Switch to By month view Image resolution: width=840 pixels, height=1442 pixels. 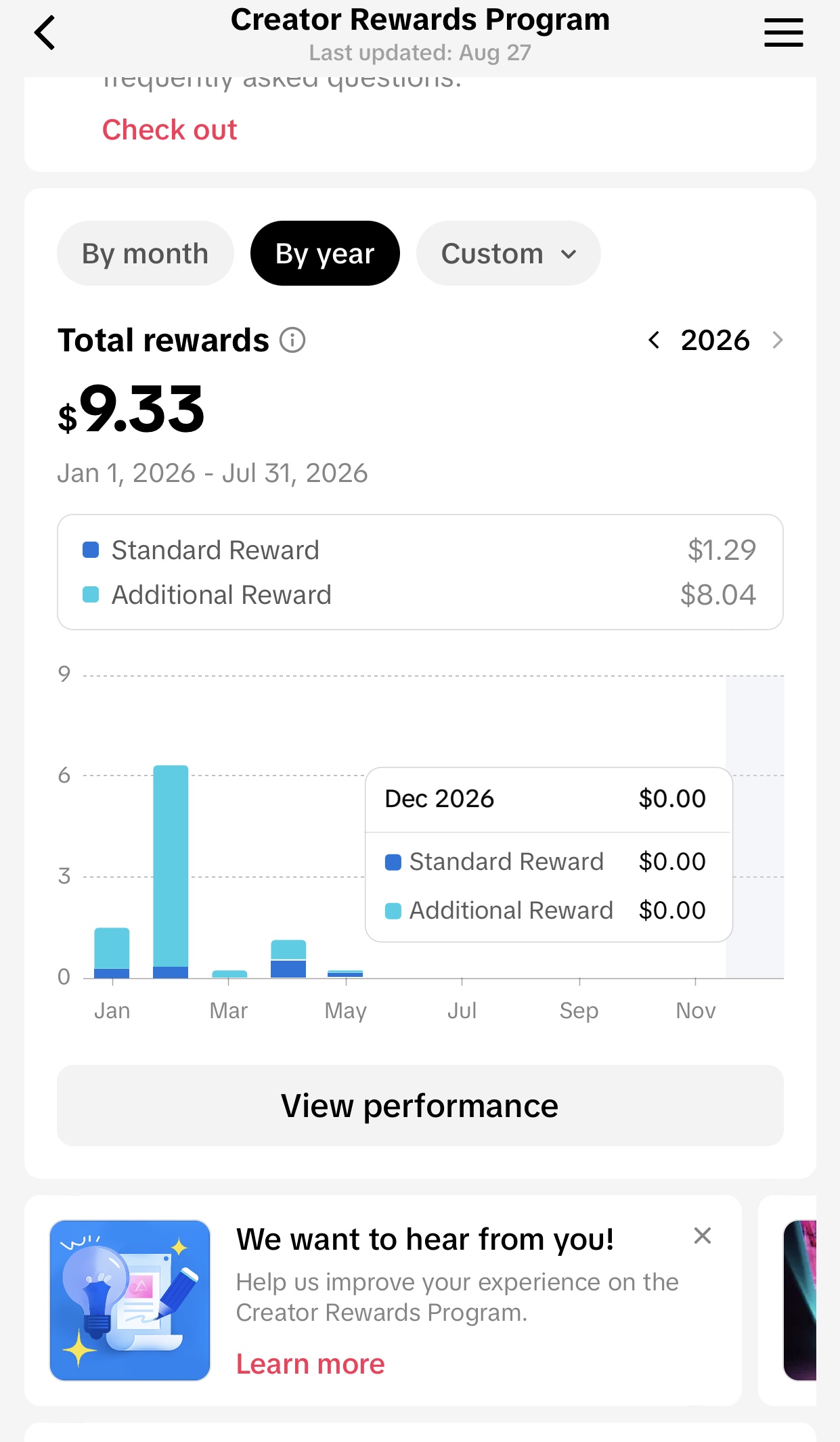coord(146,253)
